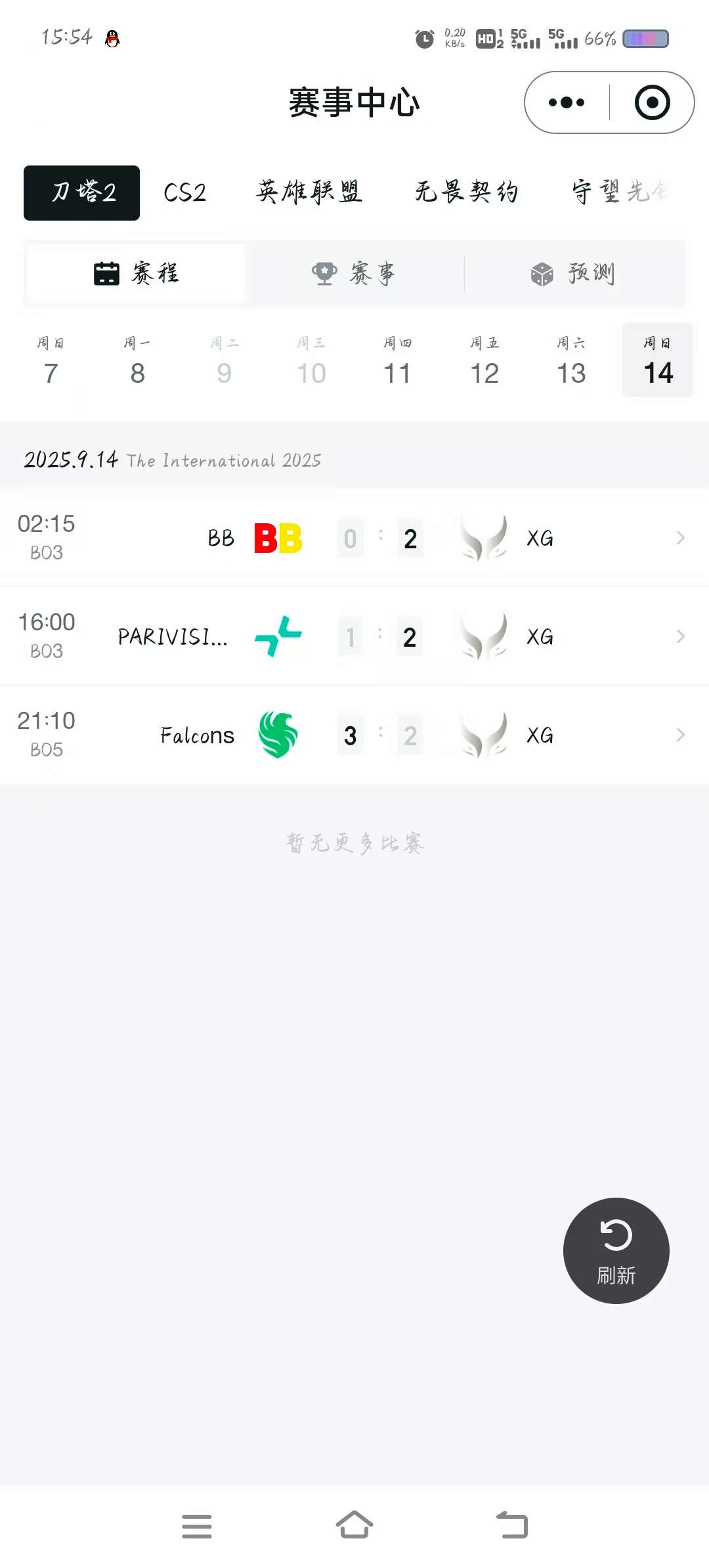
Task: Open the mini program more options menu
Action: (x=567, y=102)
